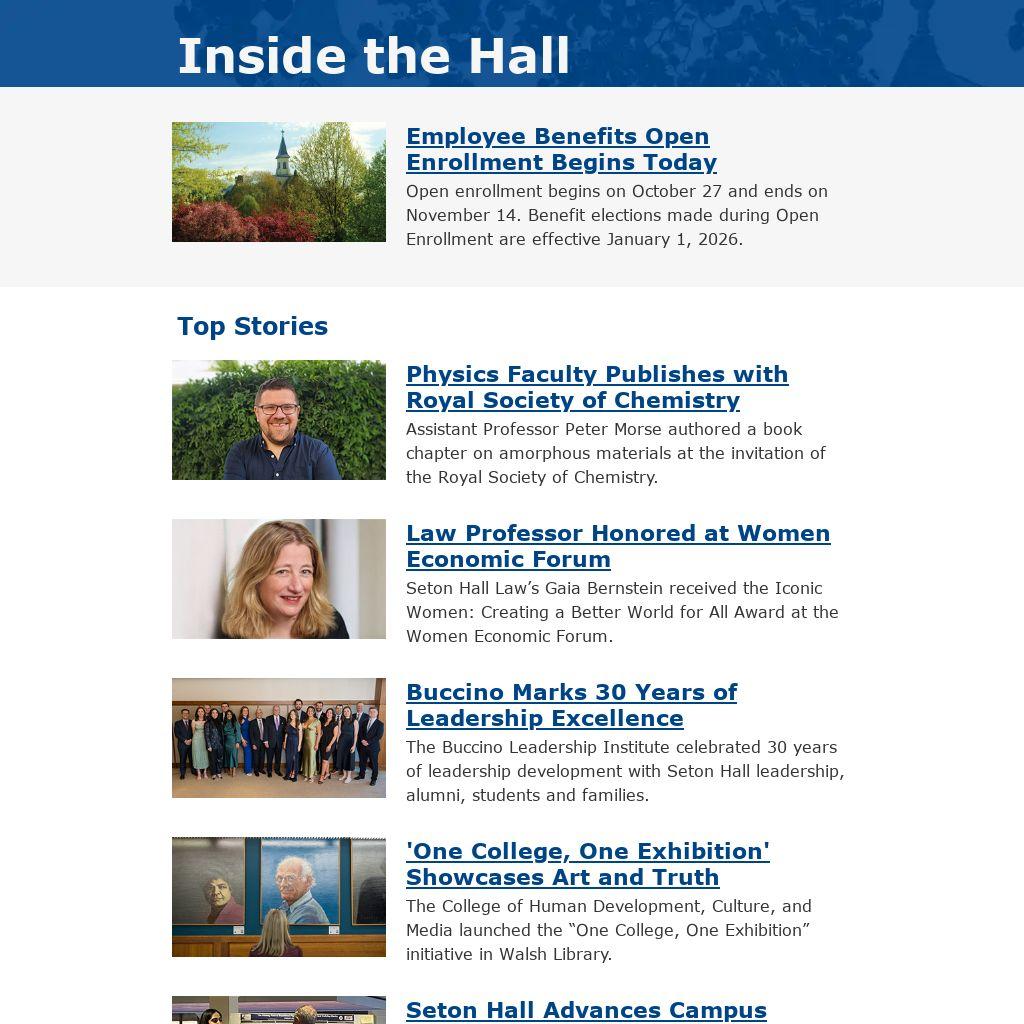Tap Gaia Bernstein's portrait thumbnail

click(x=278, y=579)
